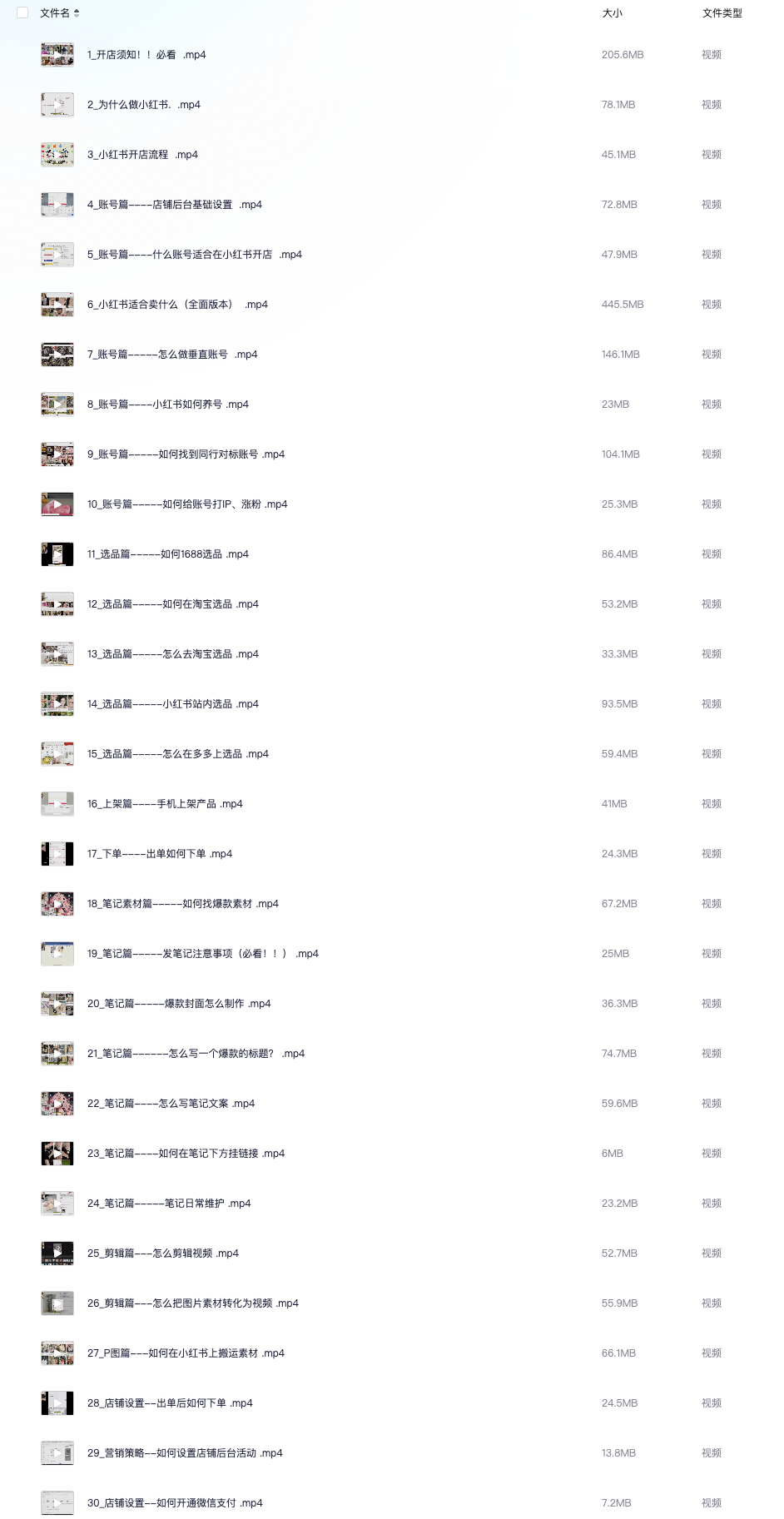The image size is (784, 1519).
Task: Play 3_小红书开店流程.mp4
Action: [x=142, y=155]
